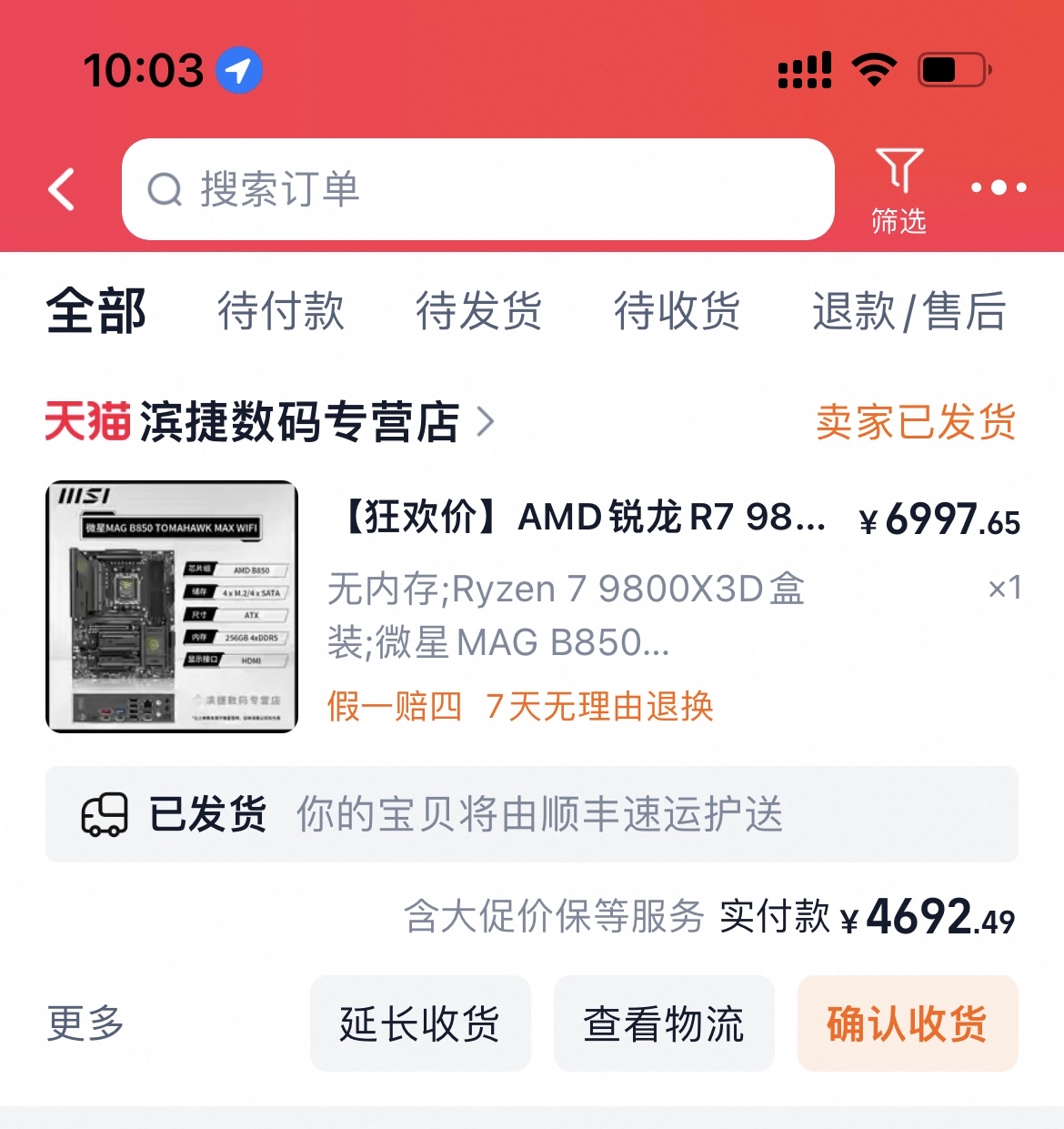Image resolution: width=1064 pixels, height=1129 pixels.
Task: Select the 待收货 tab
Action: [678, 312]
